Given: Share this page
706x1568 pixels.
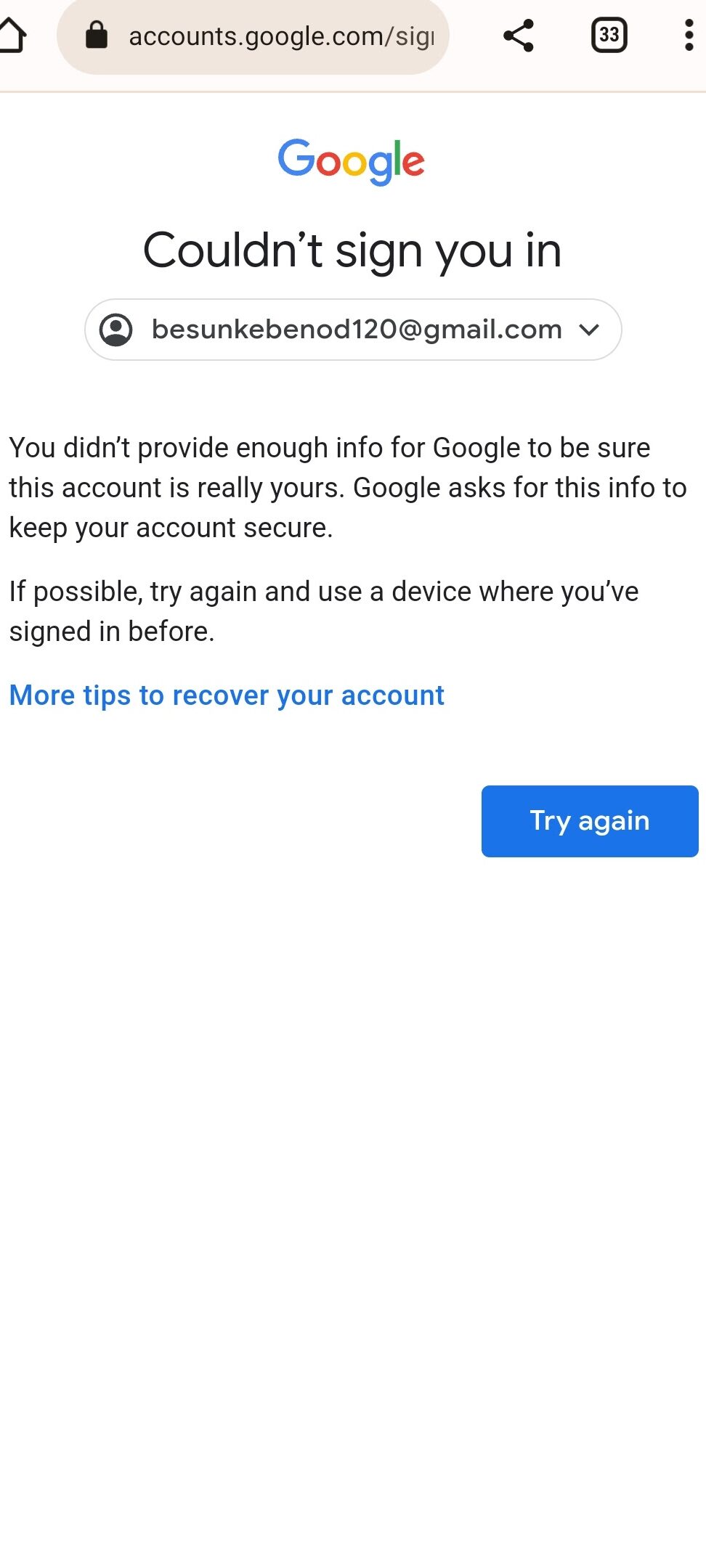Looking at the screenshot, I should [519, 36].
